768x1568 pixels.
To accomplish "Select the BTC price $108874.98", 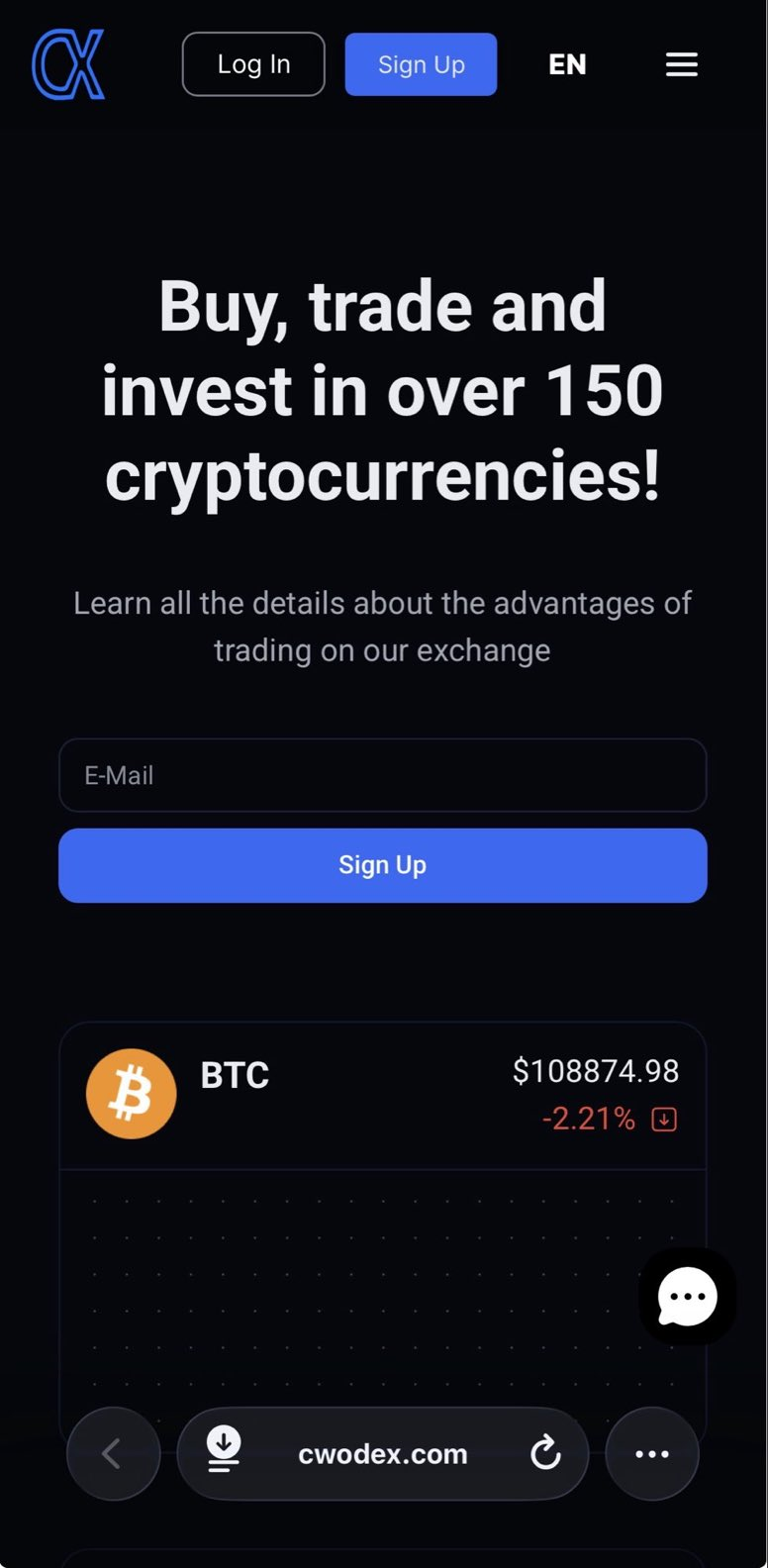I will click(x=595, y=1070).
